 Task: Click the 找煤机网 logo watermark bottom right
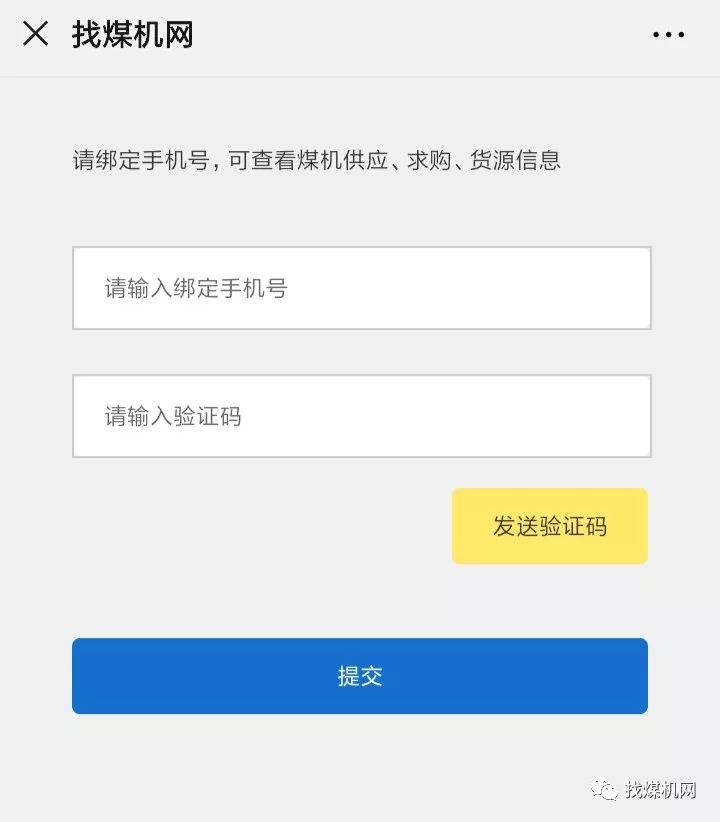click(648, 790)
